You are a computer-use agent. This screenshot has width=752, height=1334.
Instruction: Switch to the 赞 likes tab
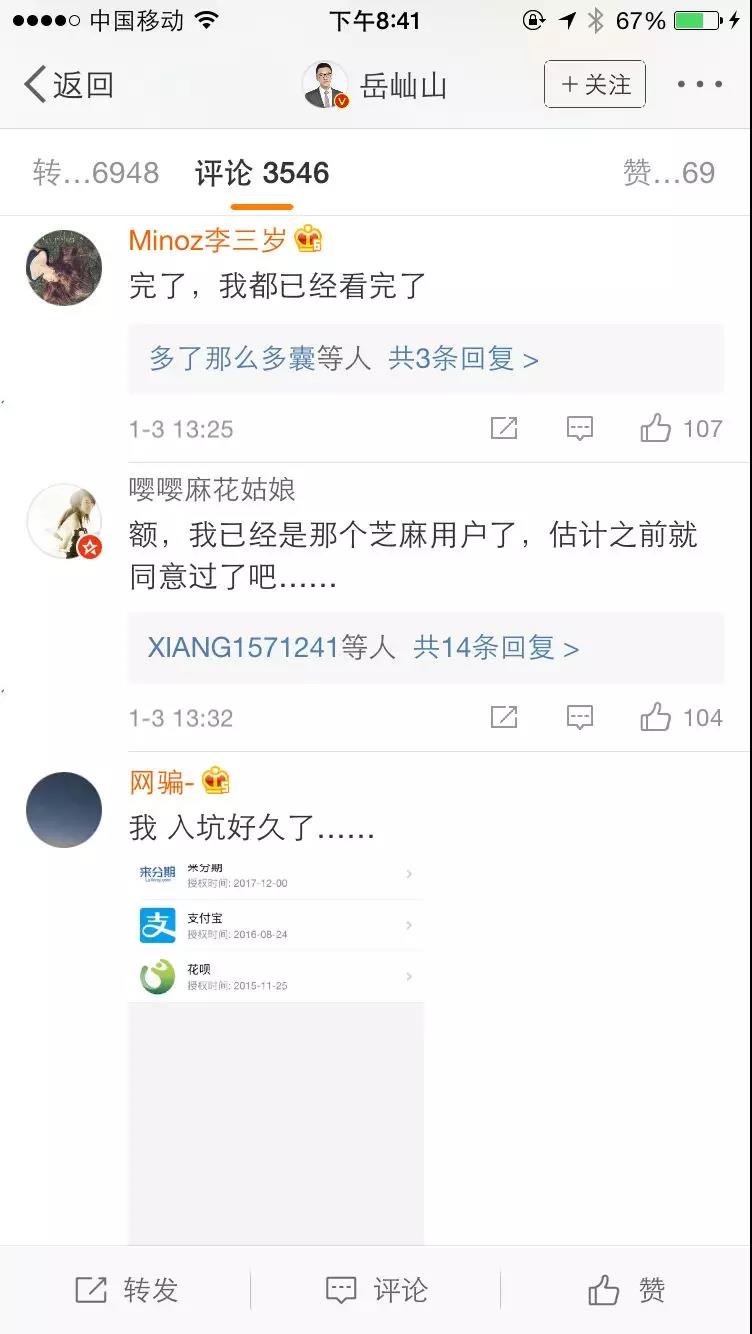(668, 173)
